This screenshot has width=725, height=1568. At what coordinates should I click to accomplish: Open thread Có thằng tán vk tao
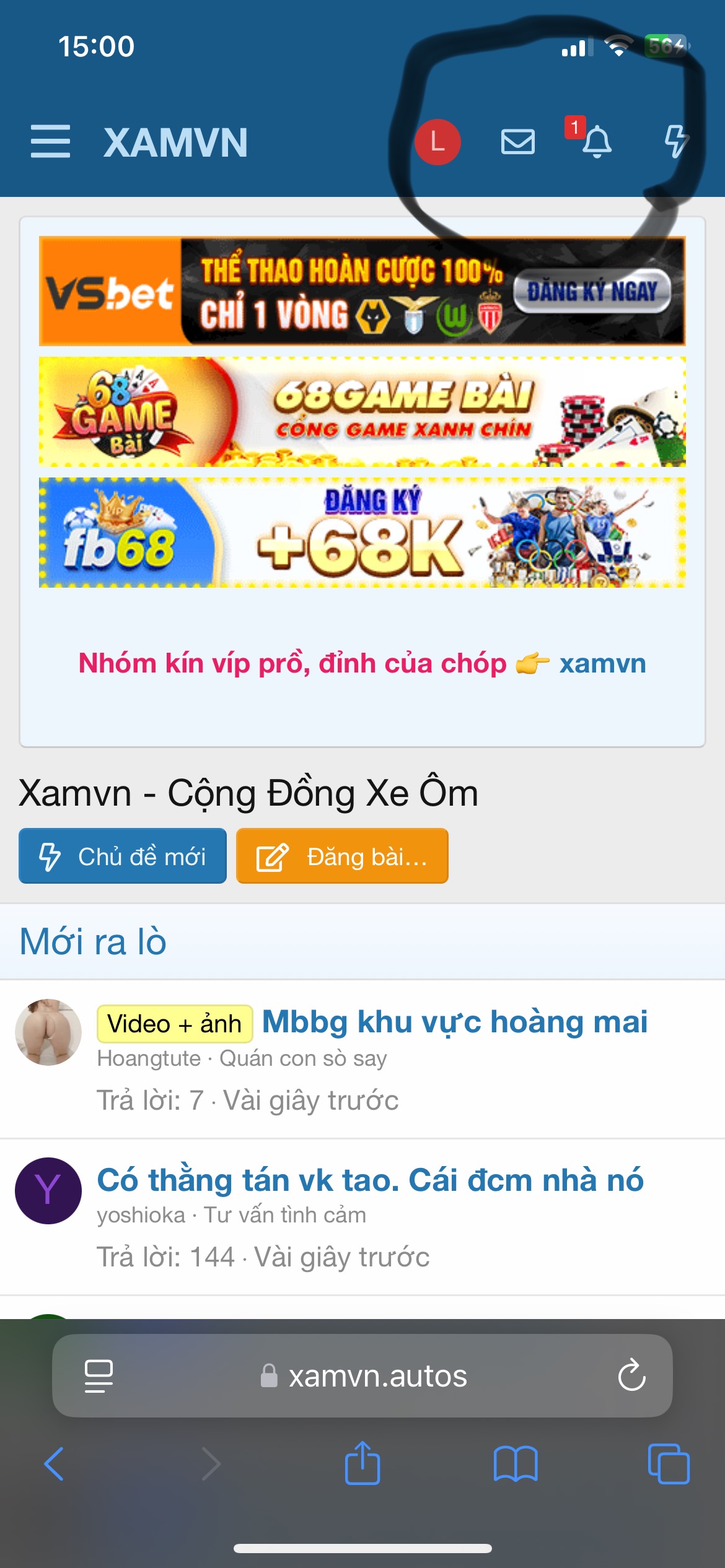[370, 1180]
